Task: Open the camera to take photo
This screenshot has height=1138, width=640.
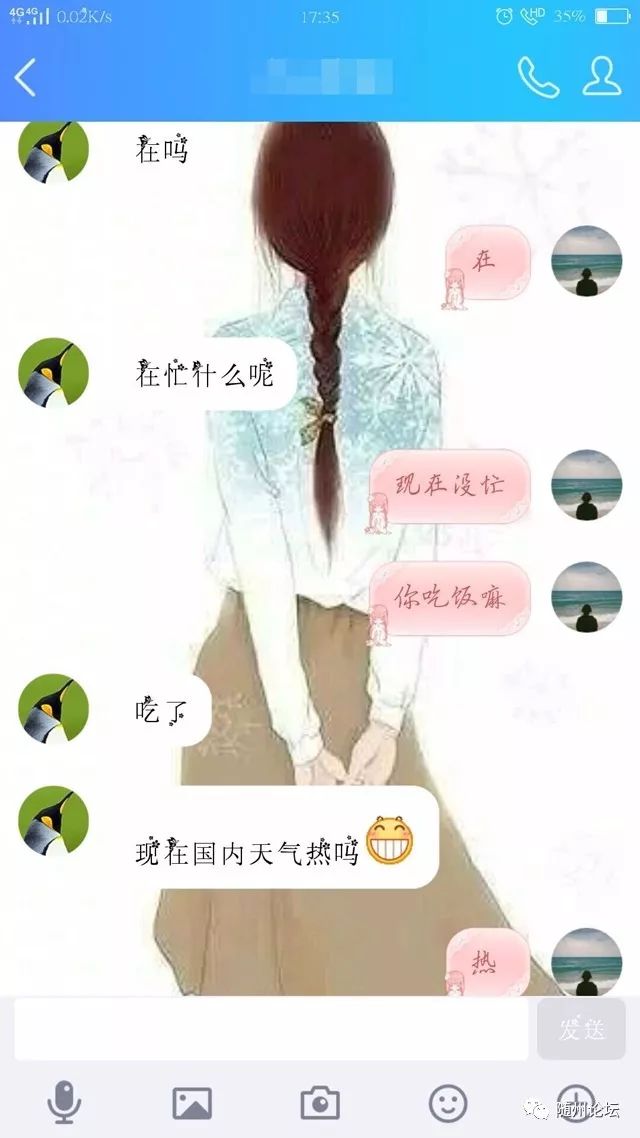Action: point(320,1103)
